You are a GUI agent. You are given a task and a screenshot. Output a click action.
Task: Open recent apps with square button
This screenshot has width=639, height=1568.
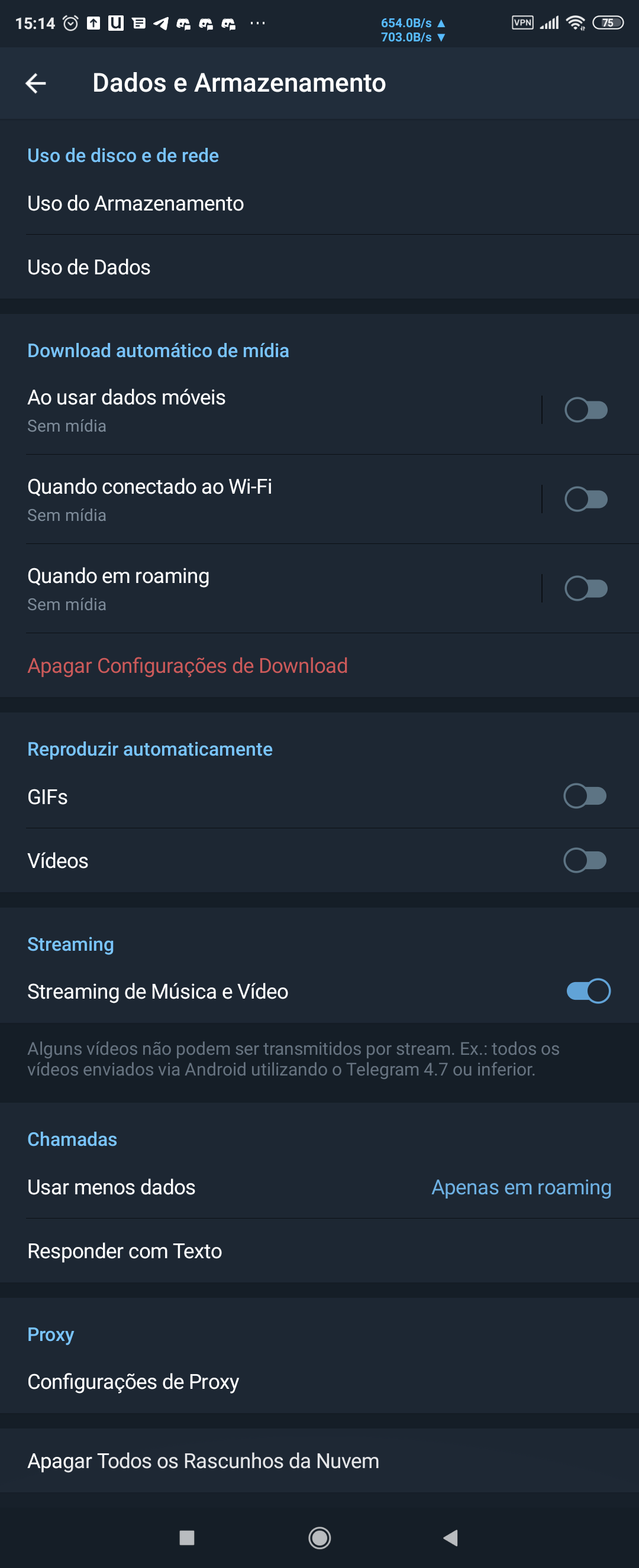[x=187, y=1538]
